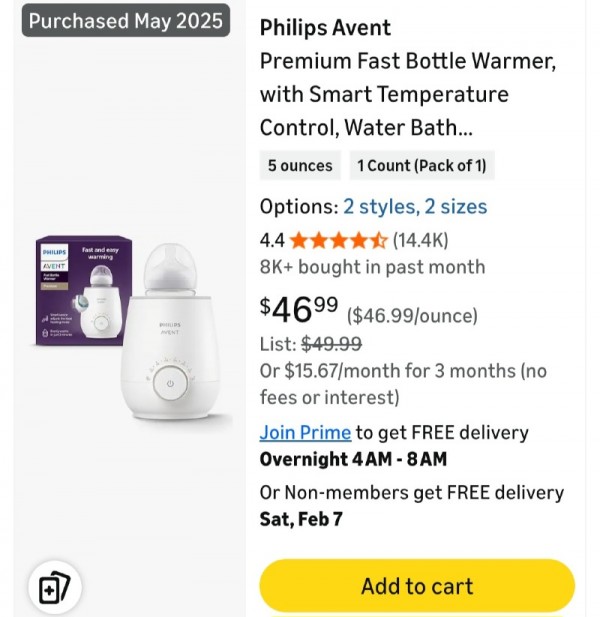Add the bottle warmer to cart
Image resolution: width=600 pixels, height=617 pixels.
(417, 586)
